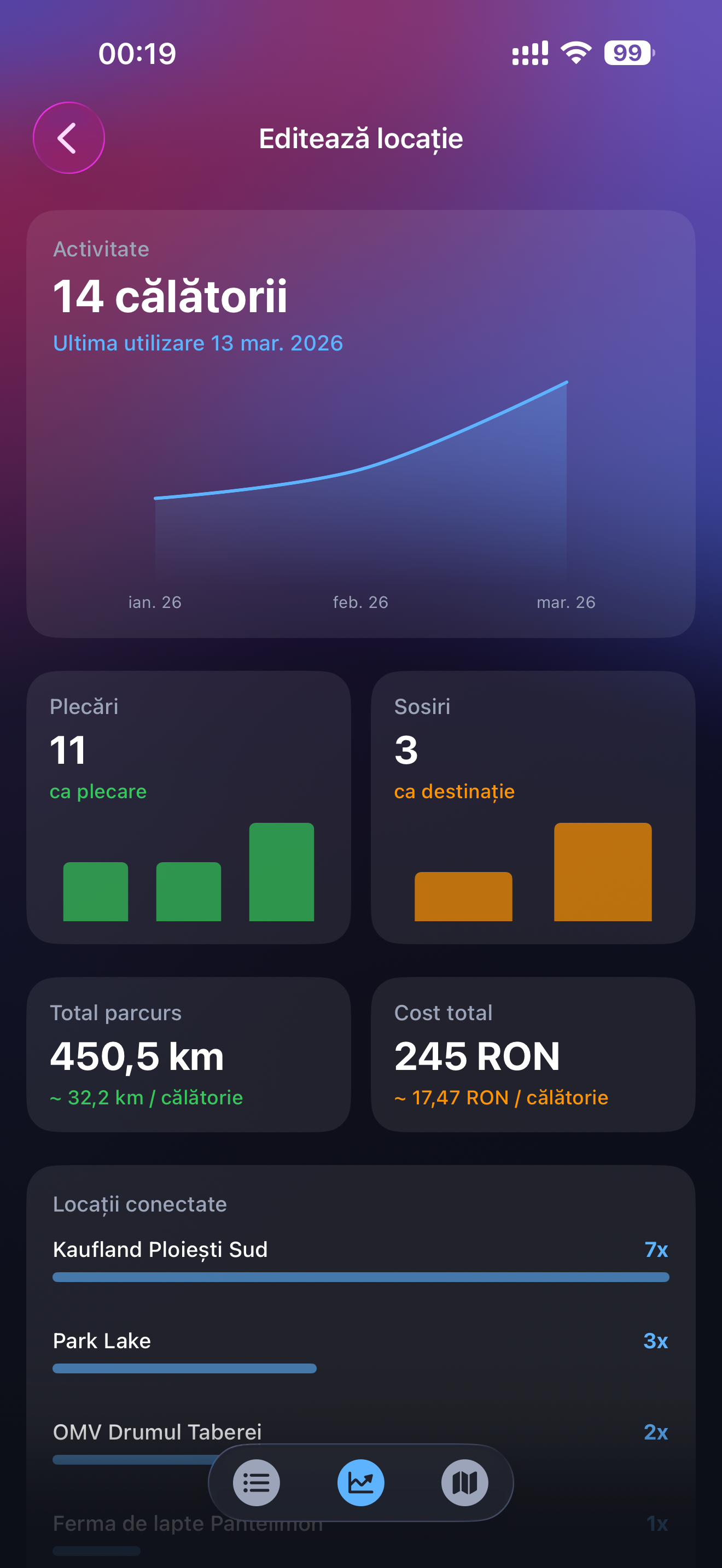
Task: Select the statistics chart tab
Action: click(361, 1483)
